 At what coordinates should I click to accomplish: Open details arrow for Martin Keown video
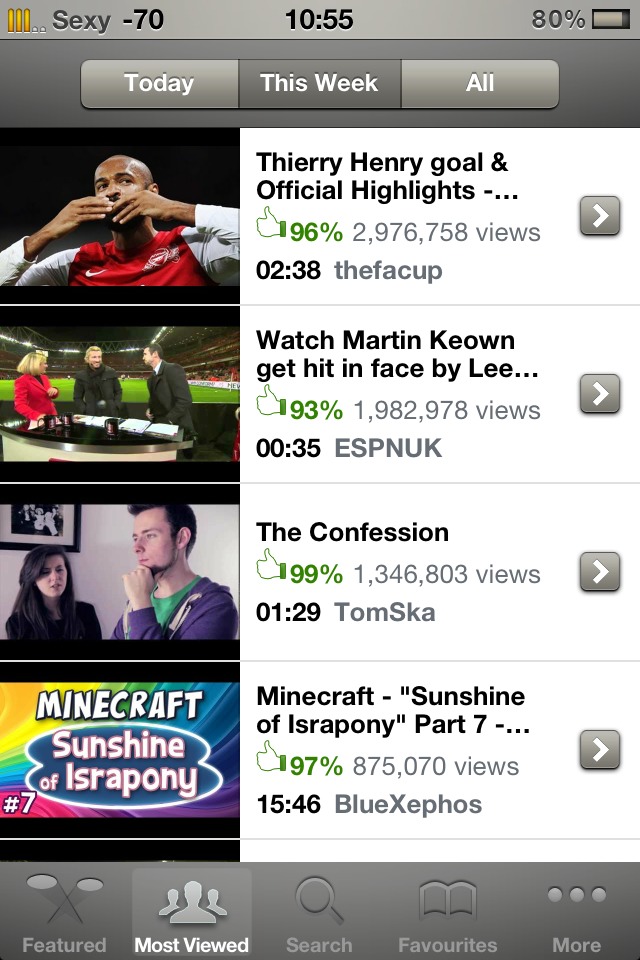[x=600, y=394]
